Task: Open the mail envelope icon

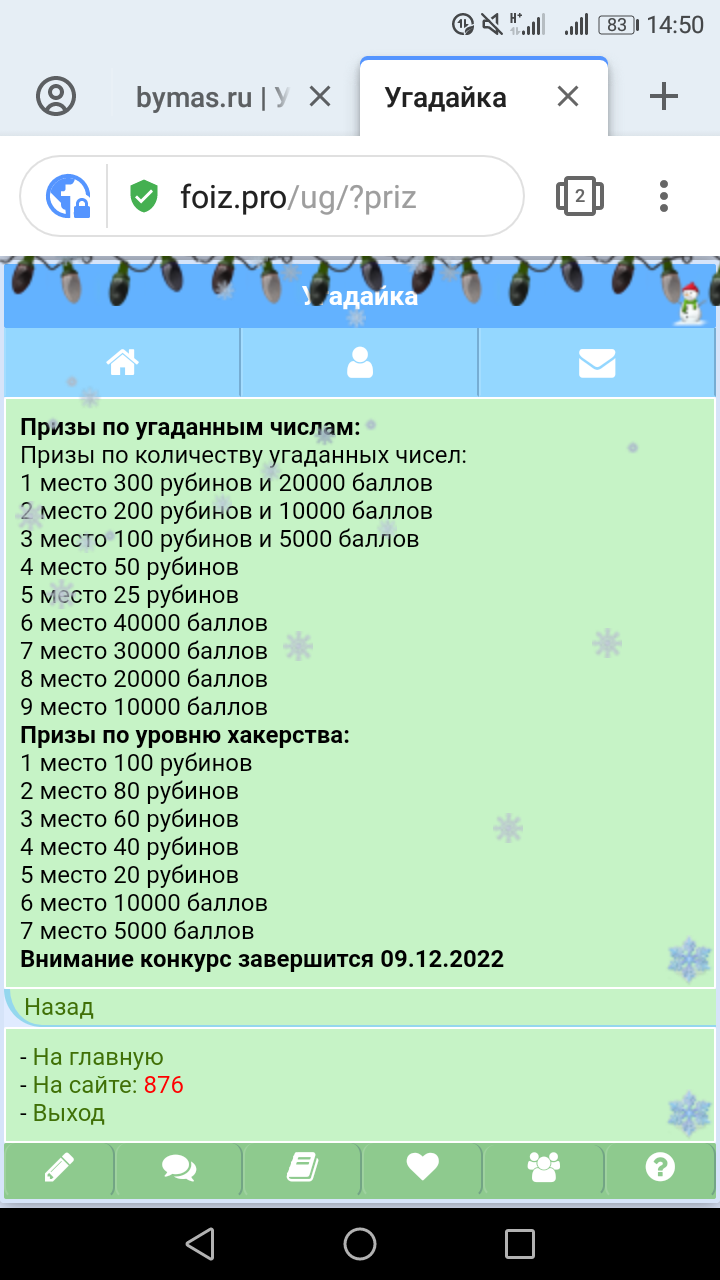Action: click(597, 363)
